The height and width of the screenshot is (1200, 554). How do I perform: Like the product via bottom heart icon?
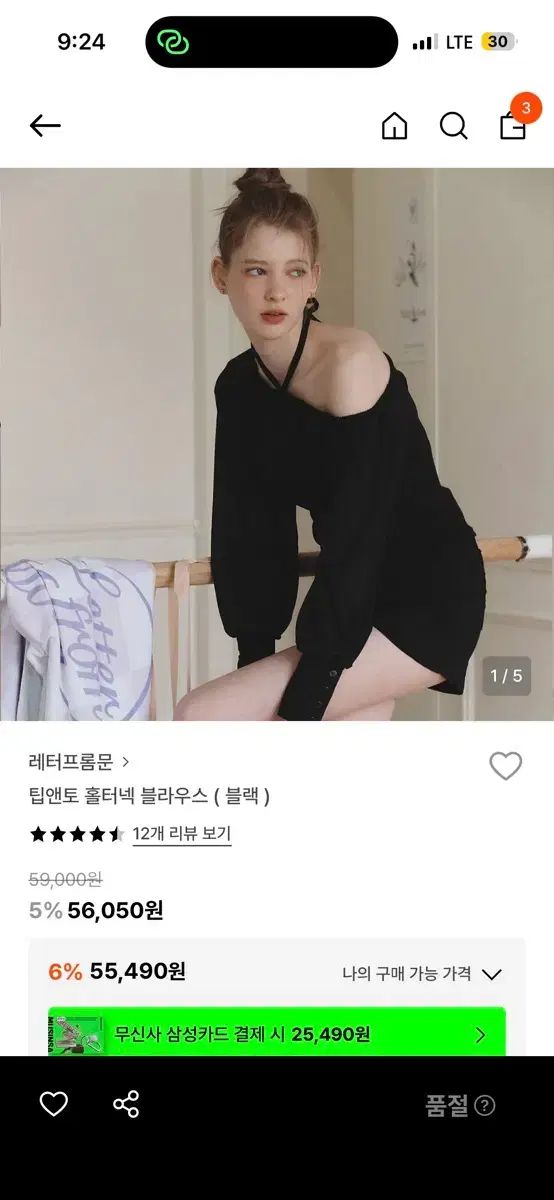pyautogui.click(x=54, y=1104)
